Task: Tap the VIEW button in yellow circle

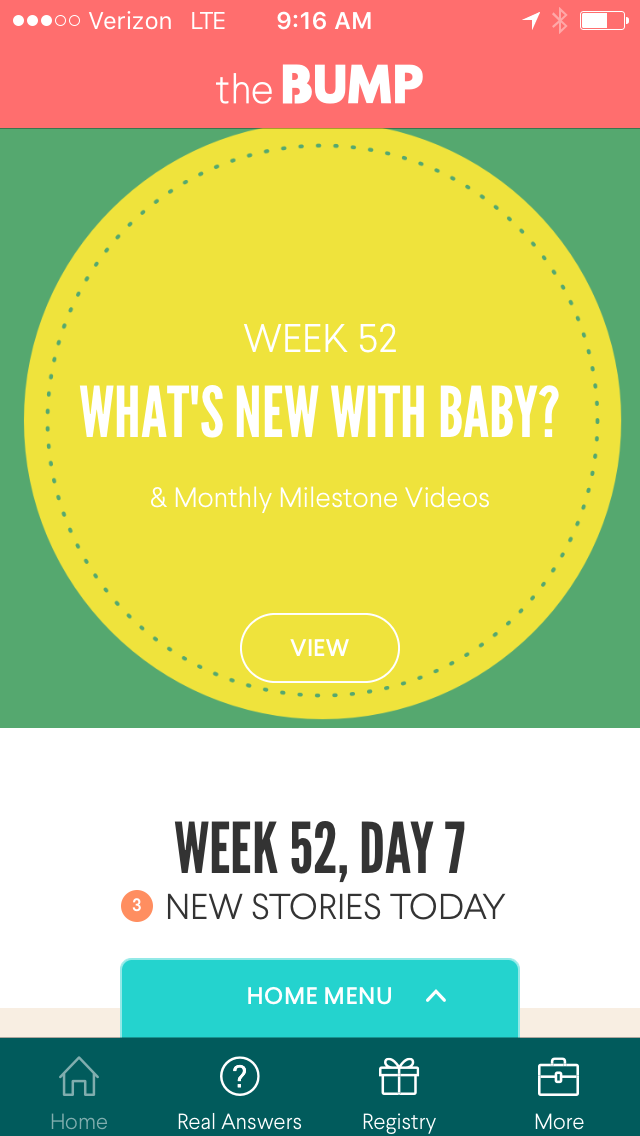Action: [x=320, y=648]
